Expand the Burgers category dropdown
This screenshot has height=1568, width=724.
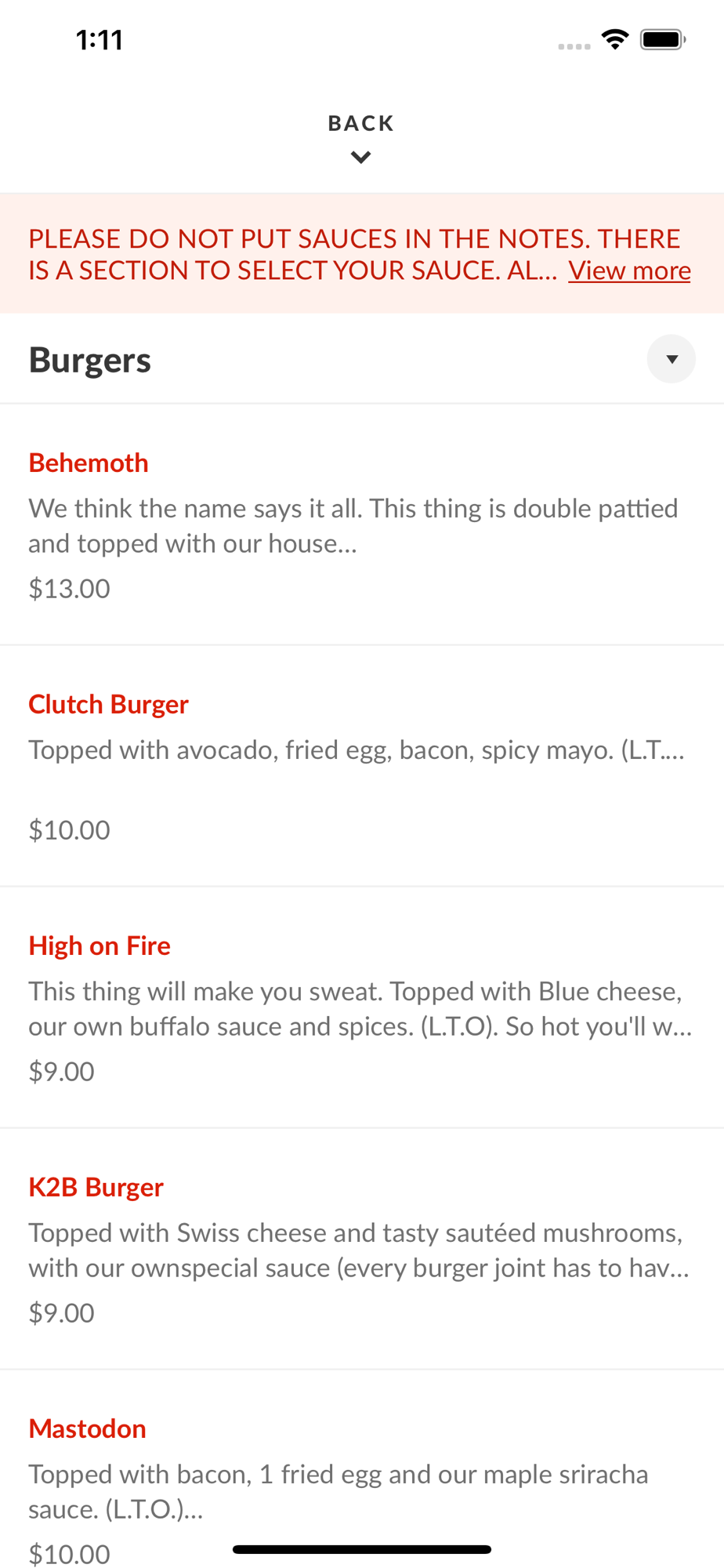671,359
